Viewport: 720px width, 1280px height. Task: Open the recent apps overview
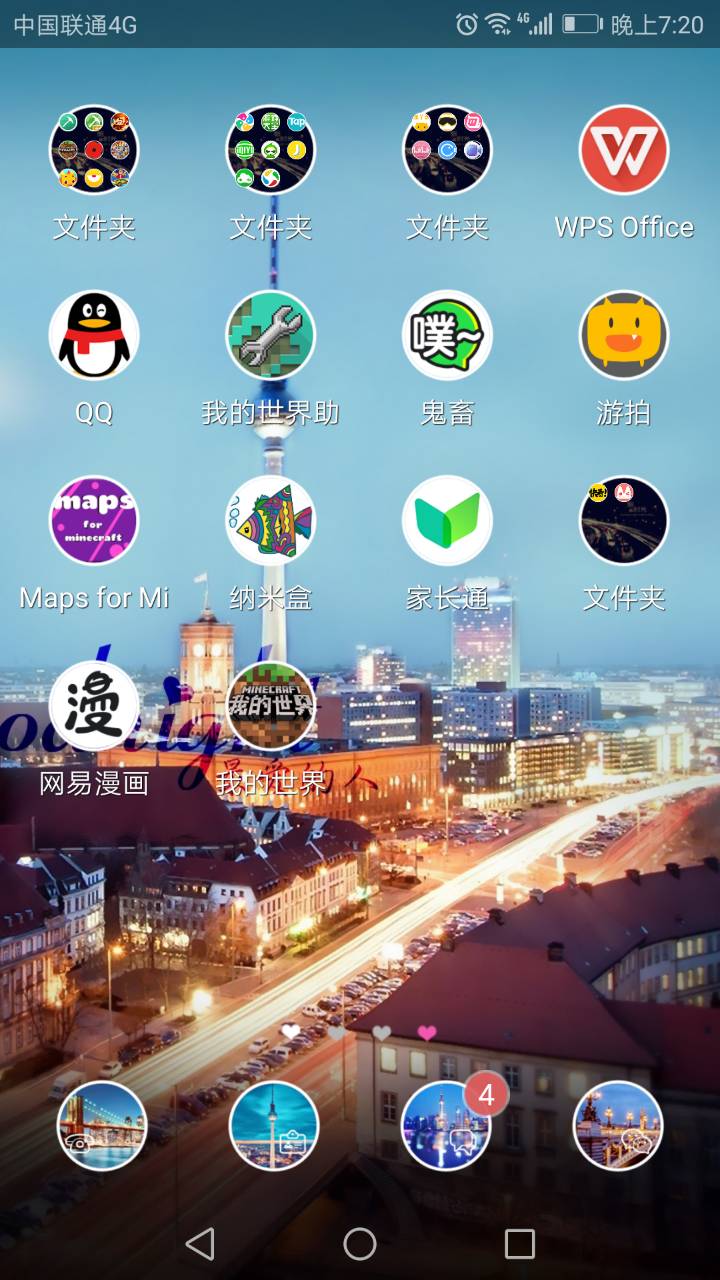[x=520, y=1244]
